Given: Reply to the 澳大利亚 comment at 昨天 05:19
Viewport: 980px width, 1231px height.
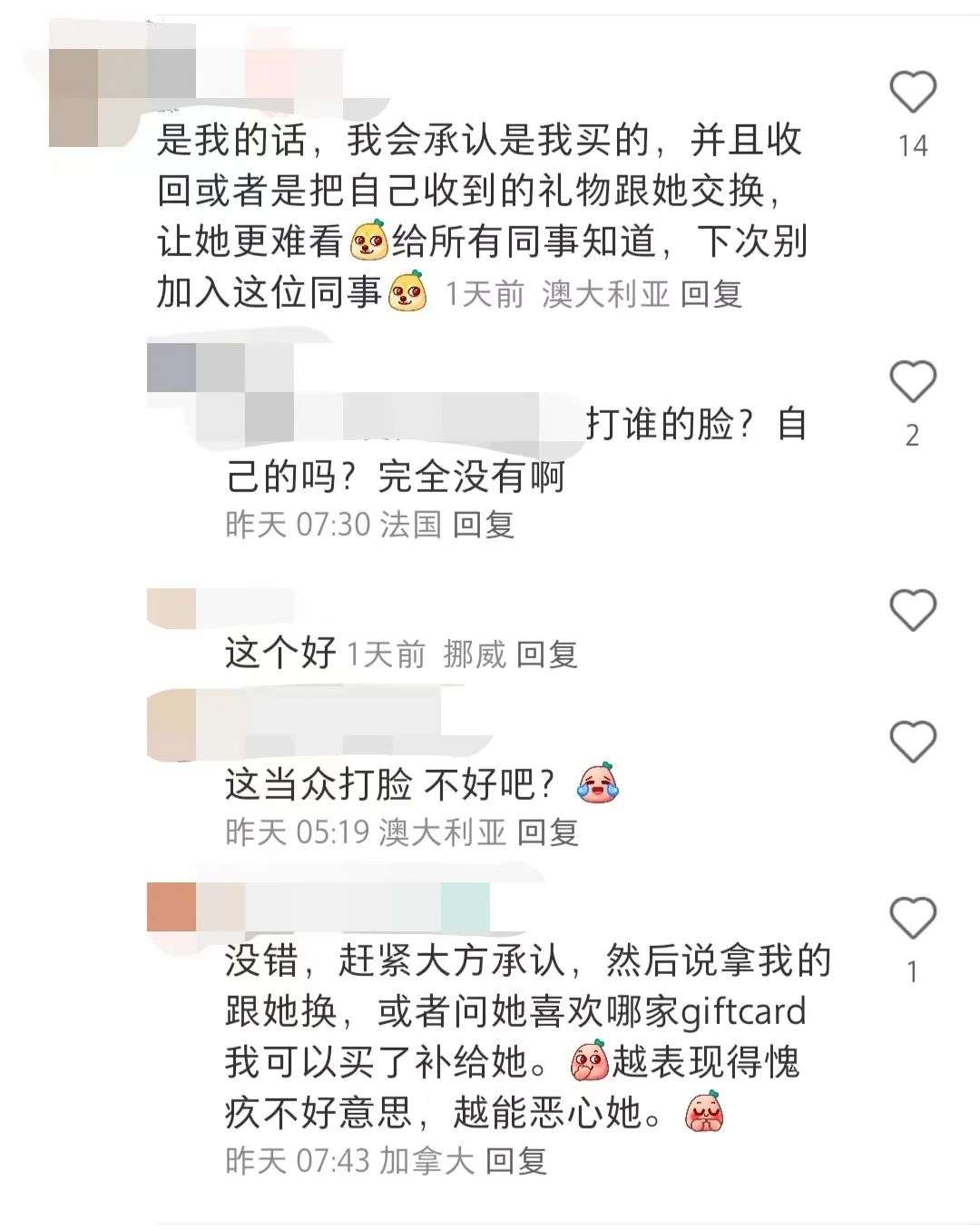Looking at the screenshot, I should coord(547,832).
